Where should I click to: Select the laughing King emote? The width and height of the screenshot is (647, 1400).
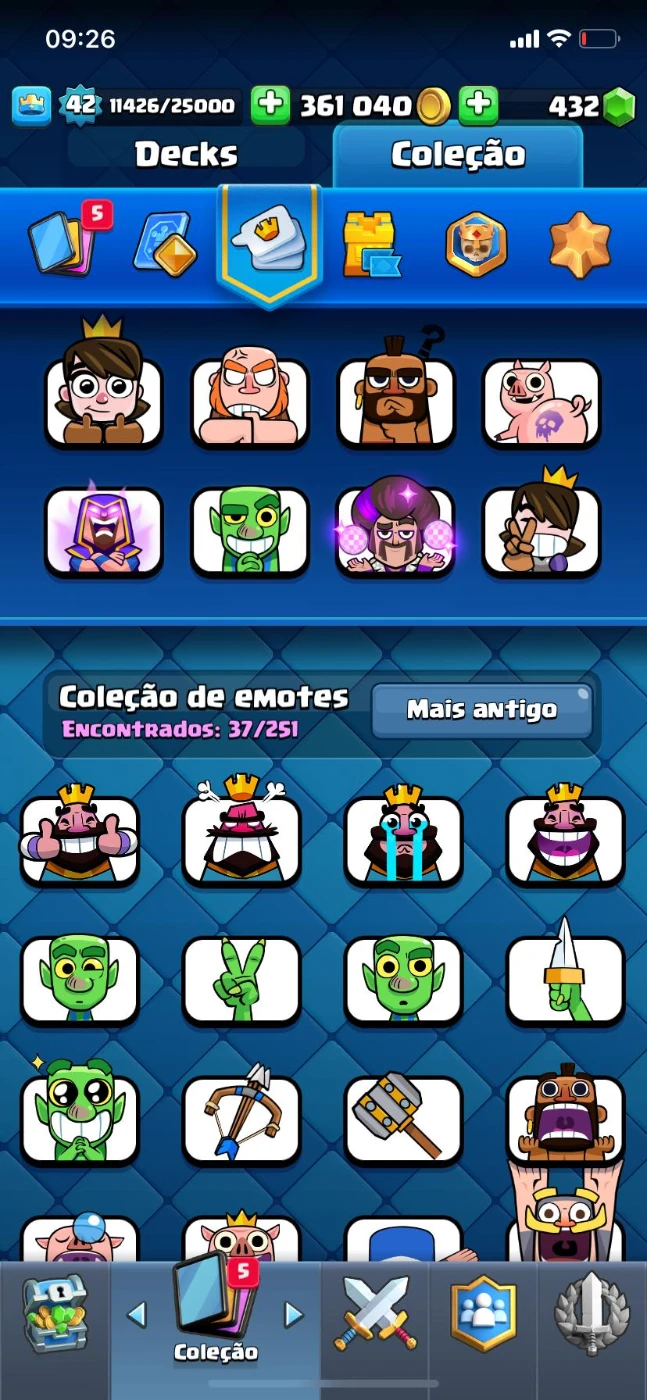pyautogui.click(x=565, y=838)
